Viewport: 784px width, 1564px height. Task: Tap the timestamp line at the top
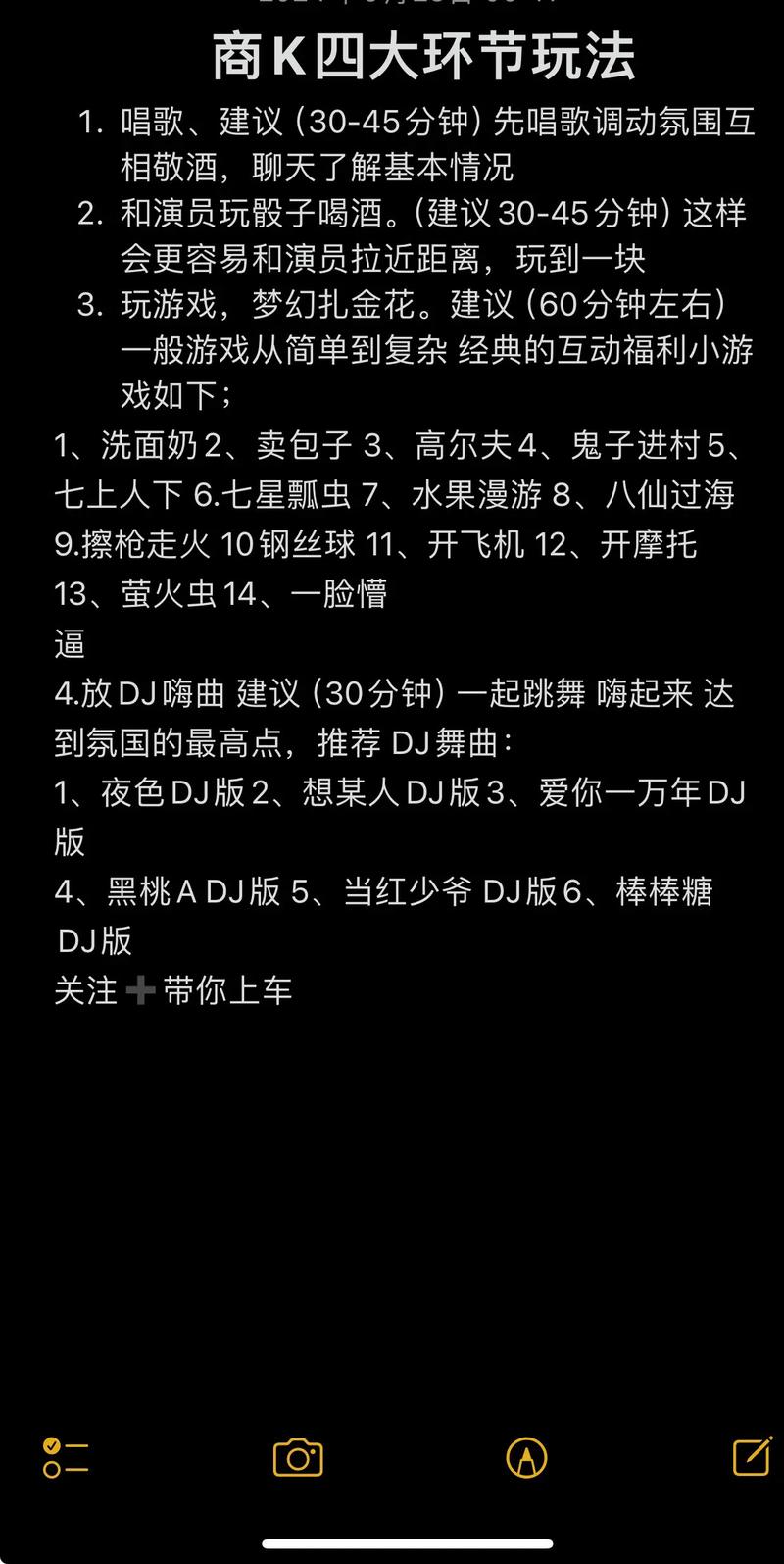(392, 8)
